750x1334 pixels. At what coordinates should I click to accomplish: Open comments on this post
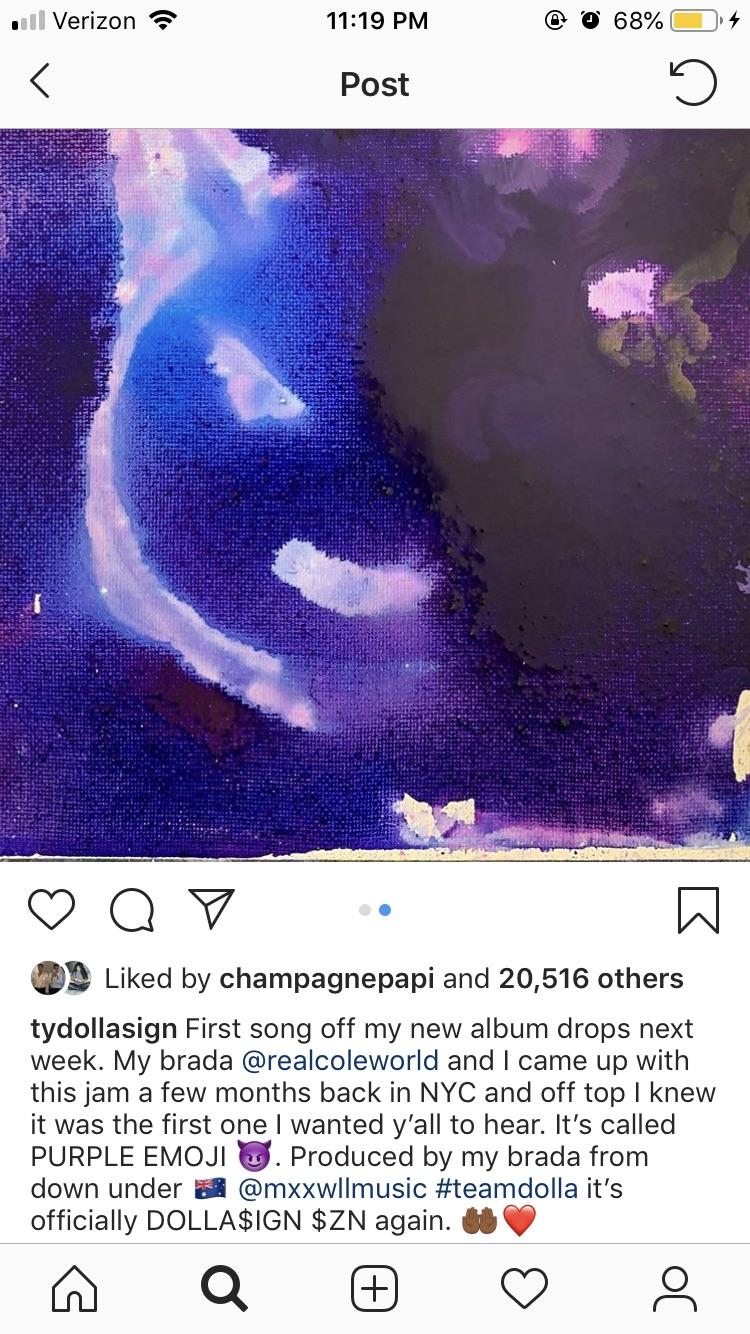(x=131, y=909)
